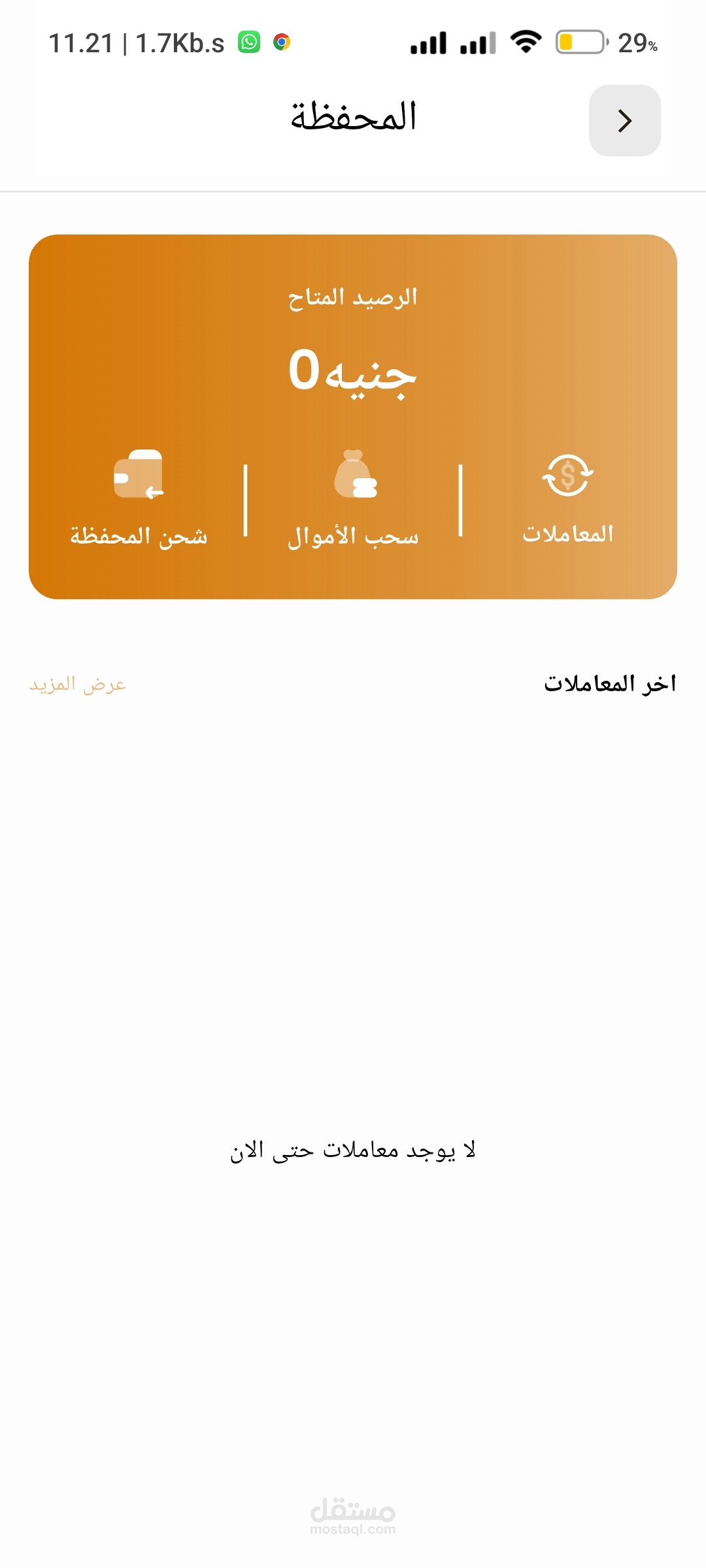Open عرض المزيد link

click(78, 684)
